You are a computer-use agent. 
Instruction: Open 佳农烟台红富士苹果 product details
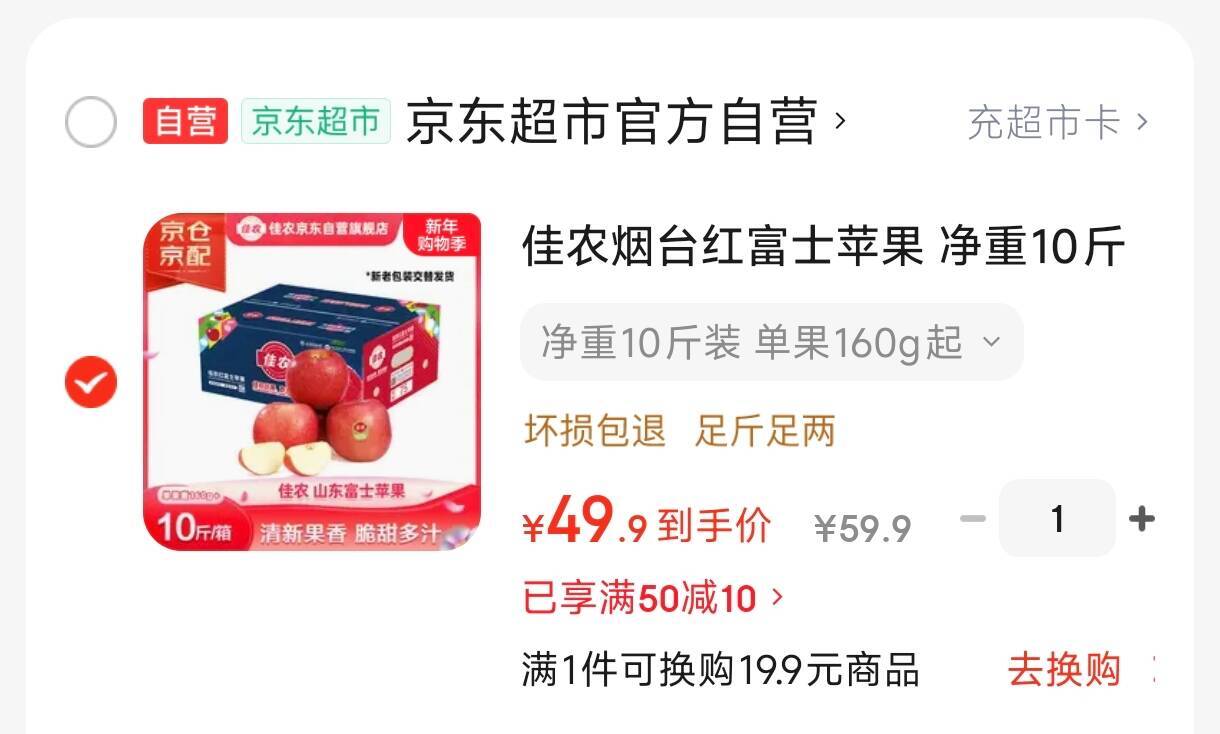(822, 246)
